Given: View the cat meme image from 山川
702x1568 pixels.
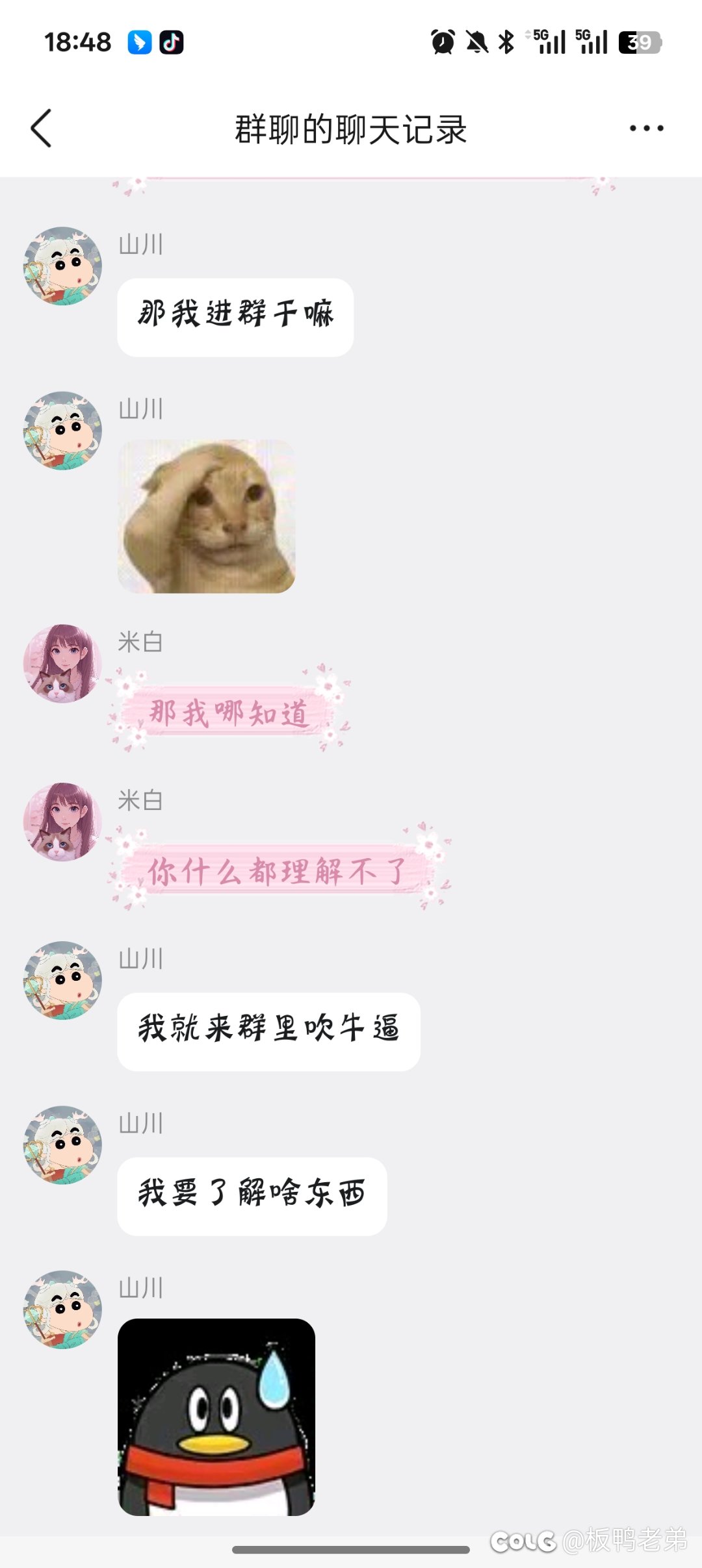Looking at the screenshot, I should tap(206, 516).
